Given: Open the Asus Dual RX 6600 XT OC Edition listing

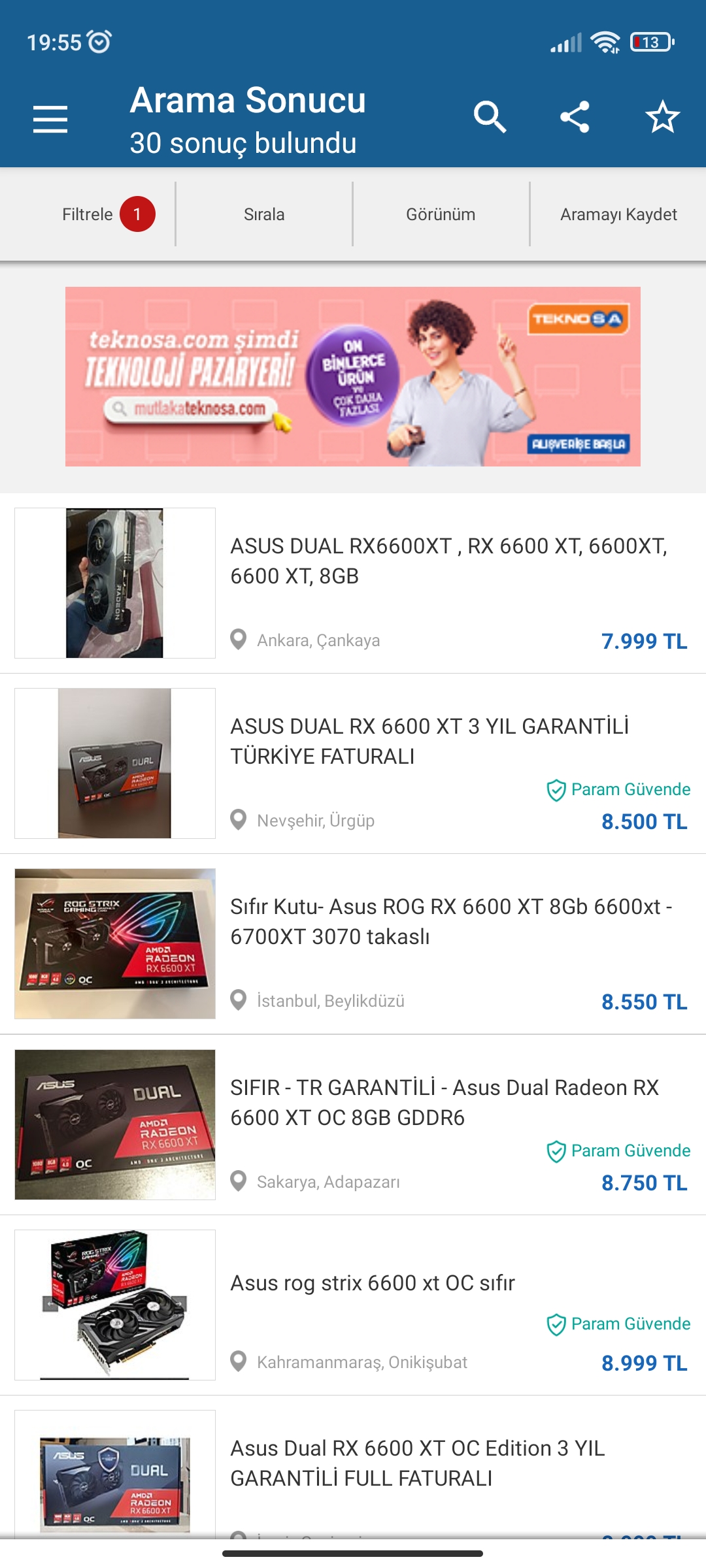Looking at the screenshot, I should point(418,1463).
